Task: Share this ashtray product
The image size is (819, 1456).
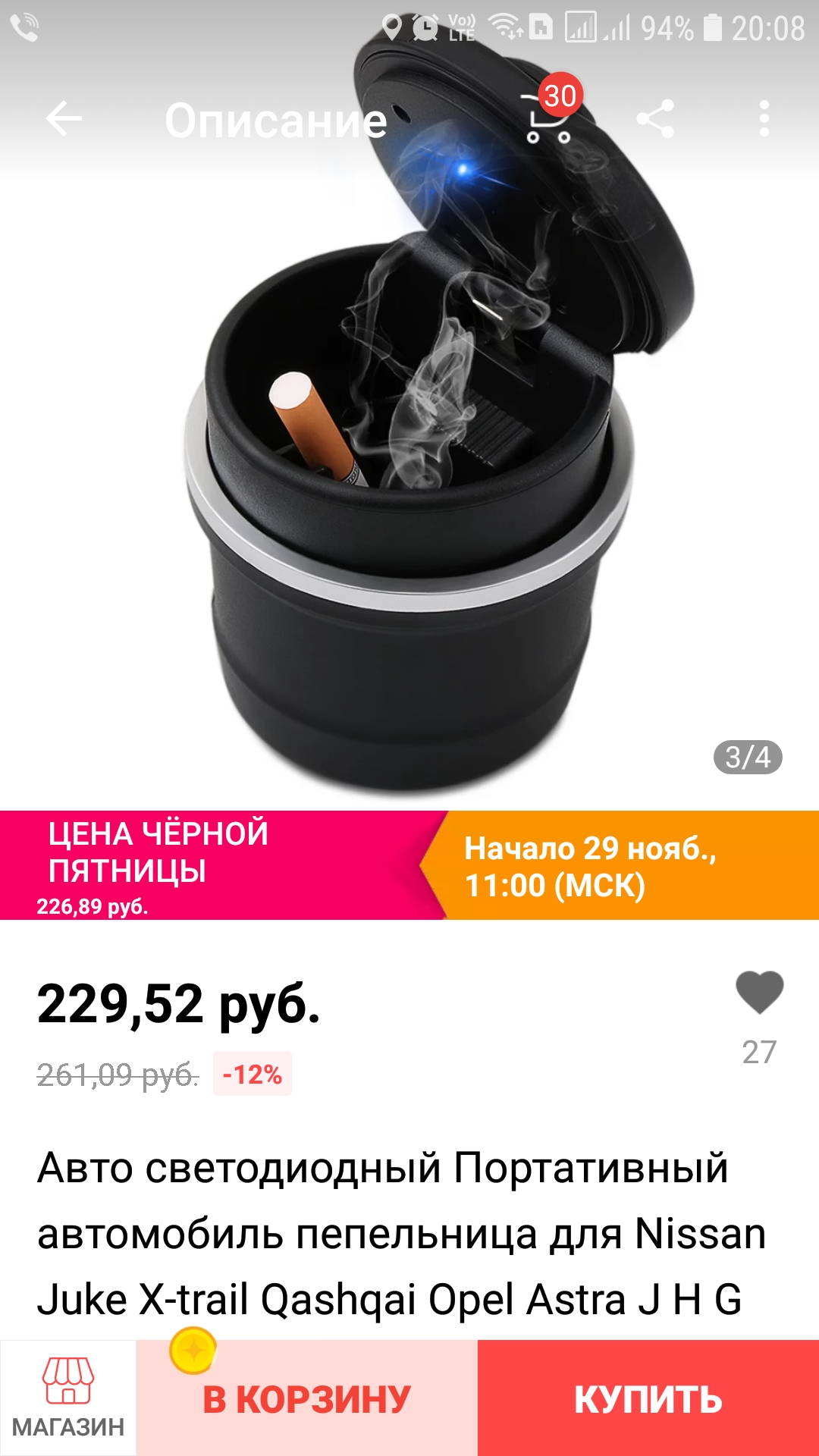Action: pos(655,119)
